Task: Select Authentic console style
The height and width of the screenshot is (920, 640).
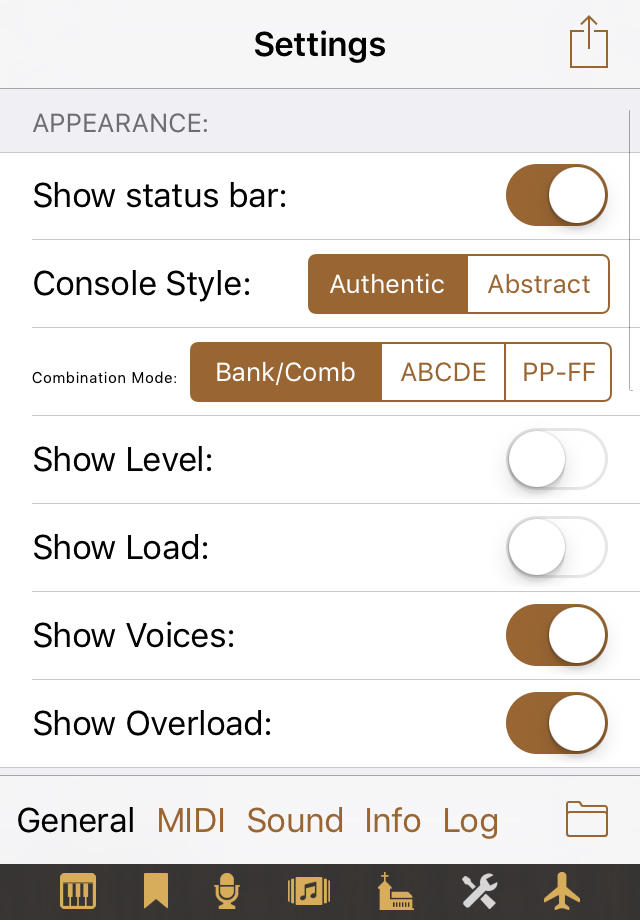Action: [387, 284]
